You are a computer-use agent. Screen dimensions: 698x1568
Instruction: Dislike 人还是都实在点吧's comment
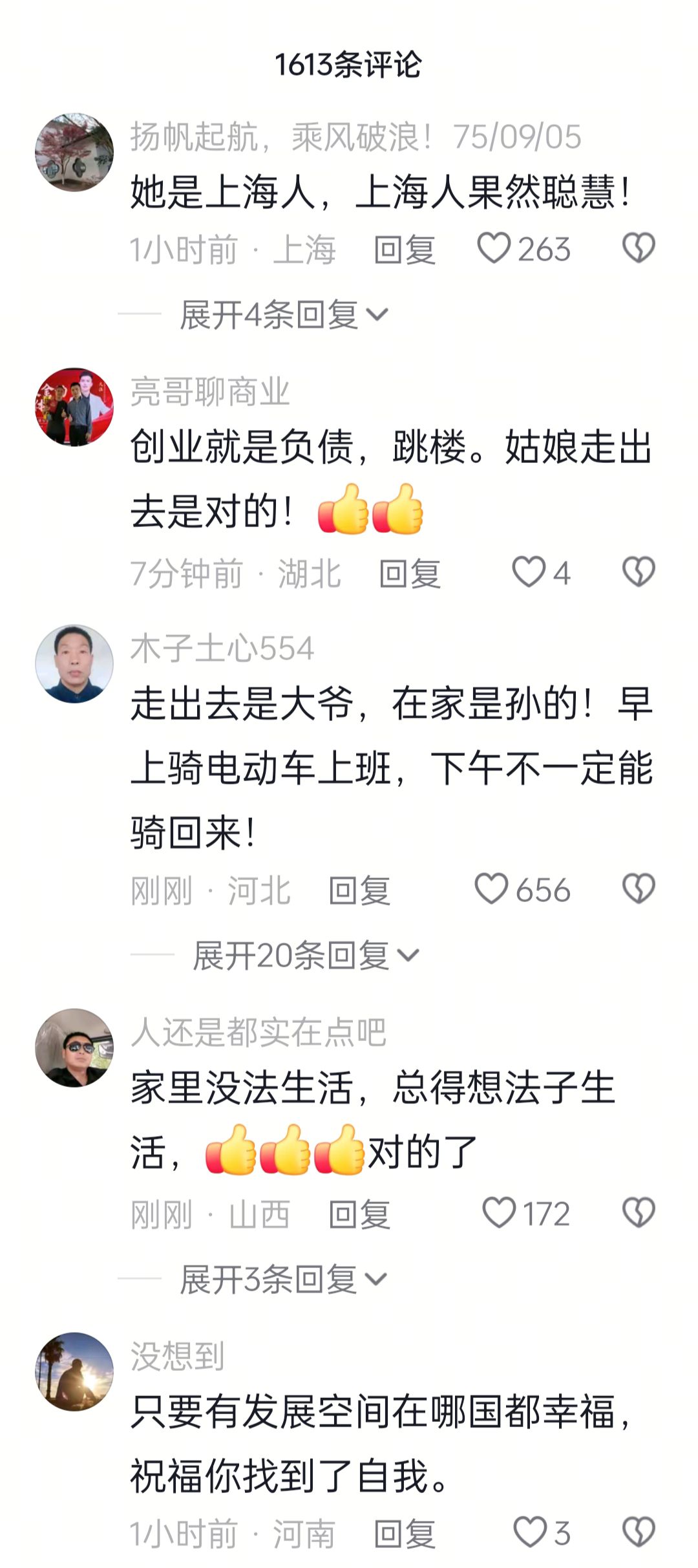[639, 1213]
